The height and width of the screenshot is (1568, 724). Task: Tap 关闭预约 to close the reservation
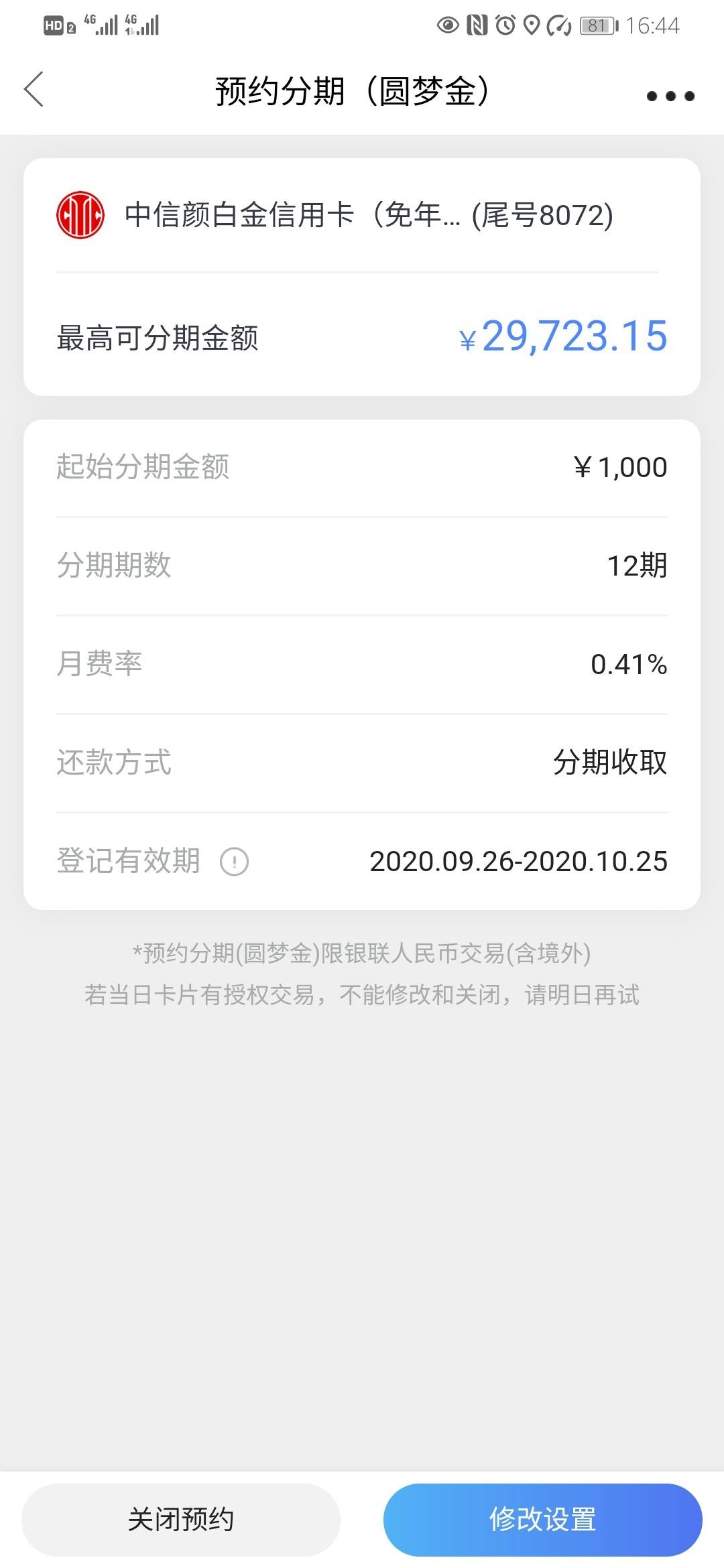(181, 1520)
